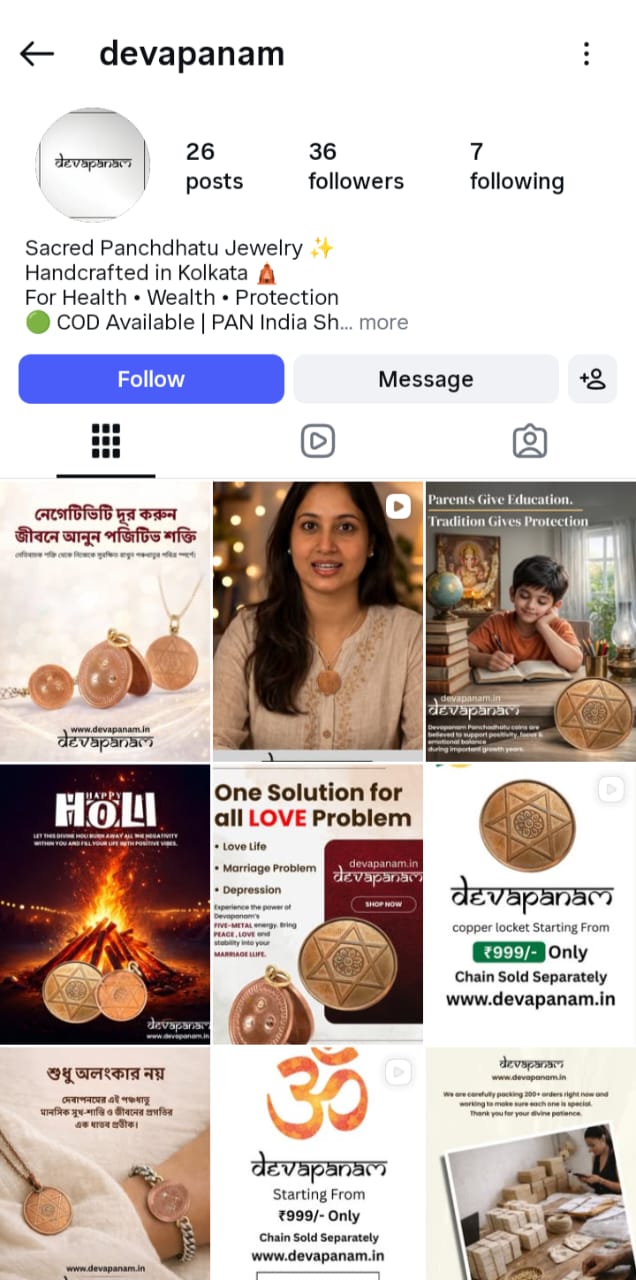
Task: Open the Happy Holi post
Action: [105, 904]
